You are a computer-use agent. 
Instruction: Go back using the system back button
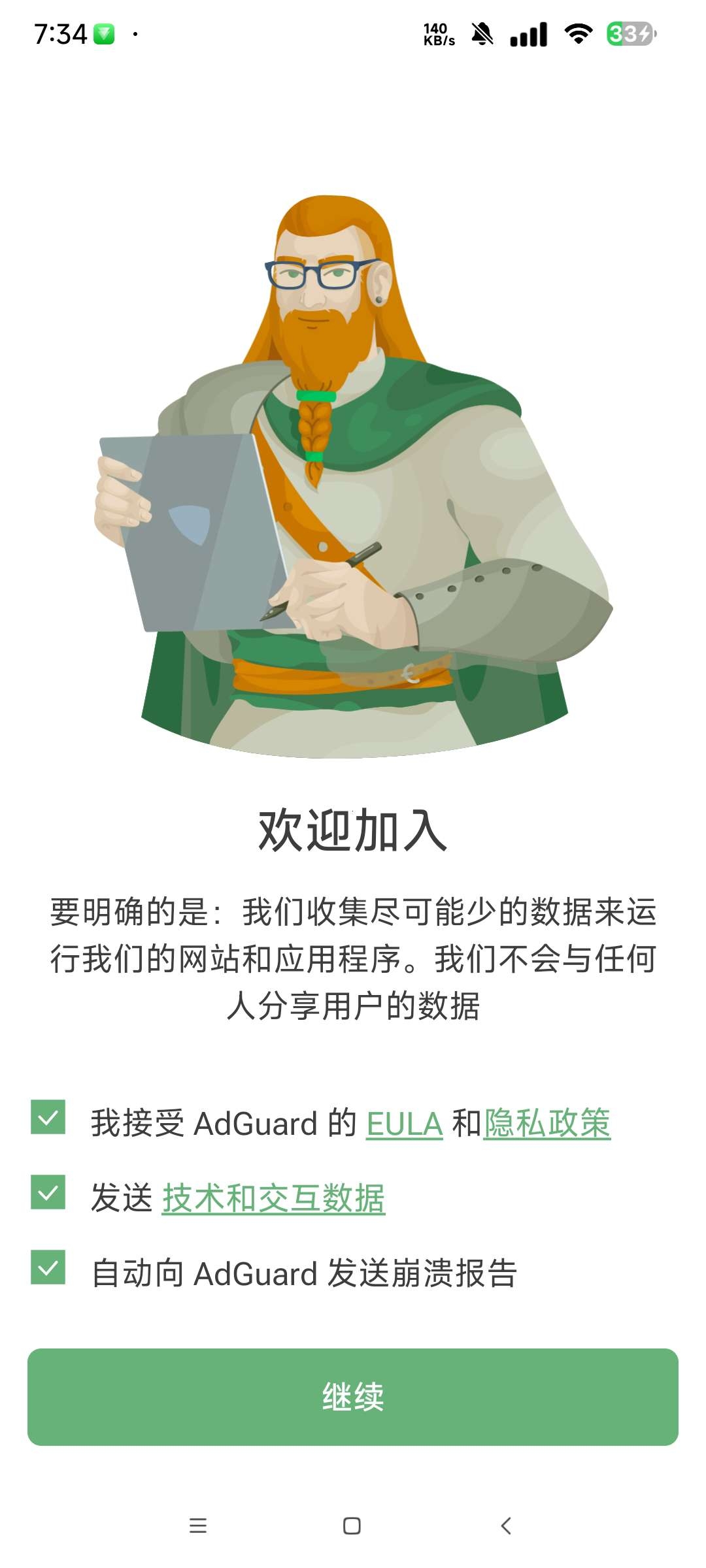(506, 1526)
